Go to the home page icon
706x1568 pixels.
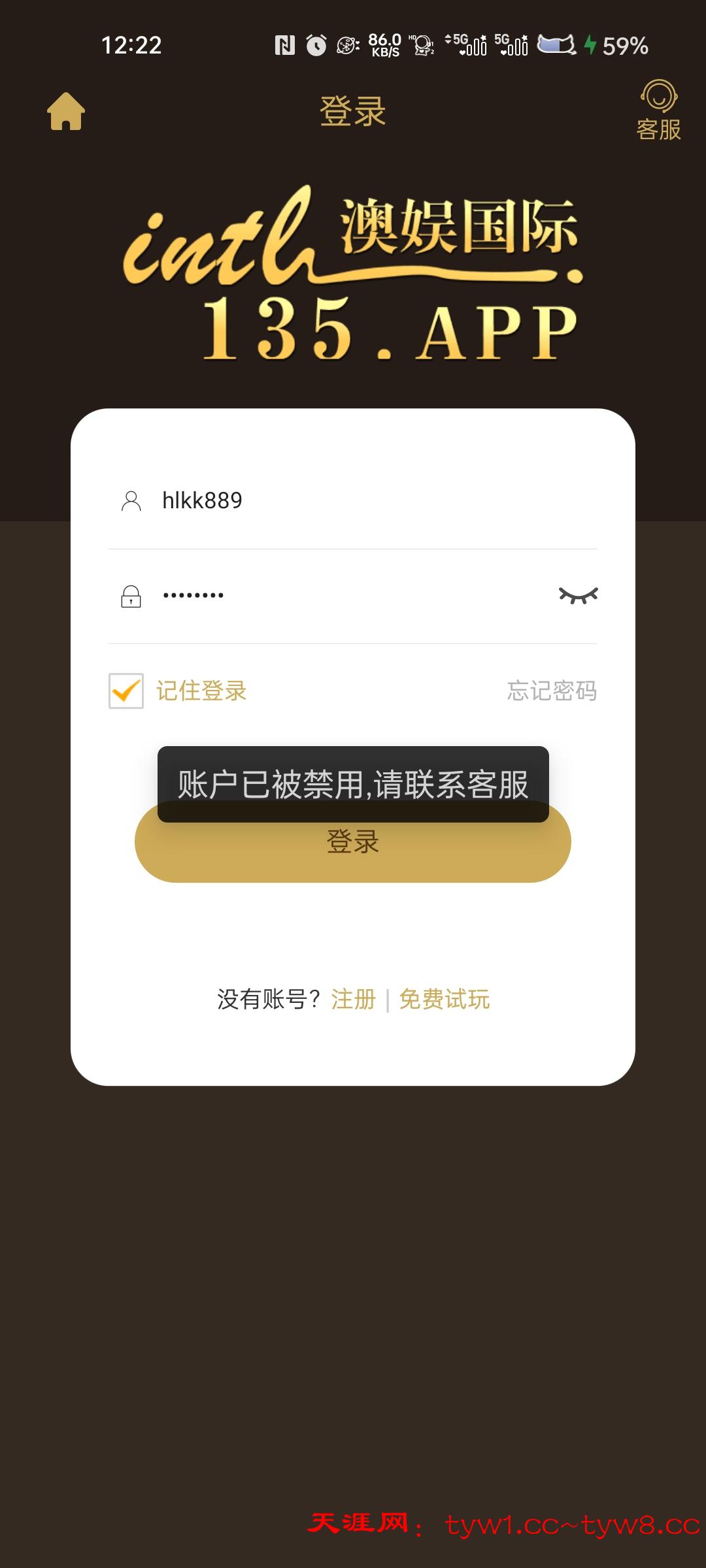[x=66, y=112]
